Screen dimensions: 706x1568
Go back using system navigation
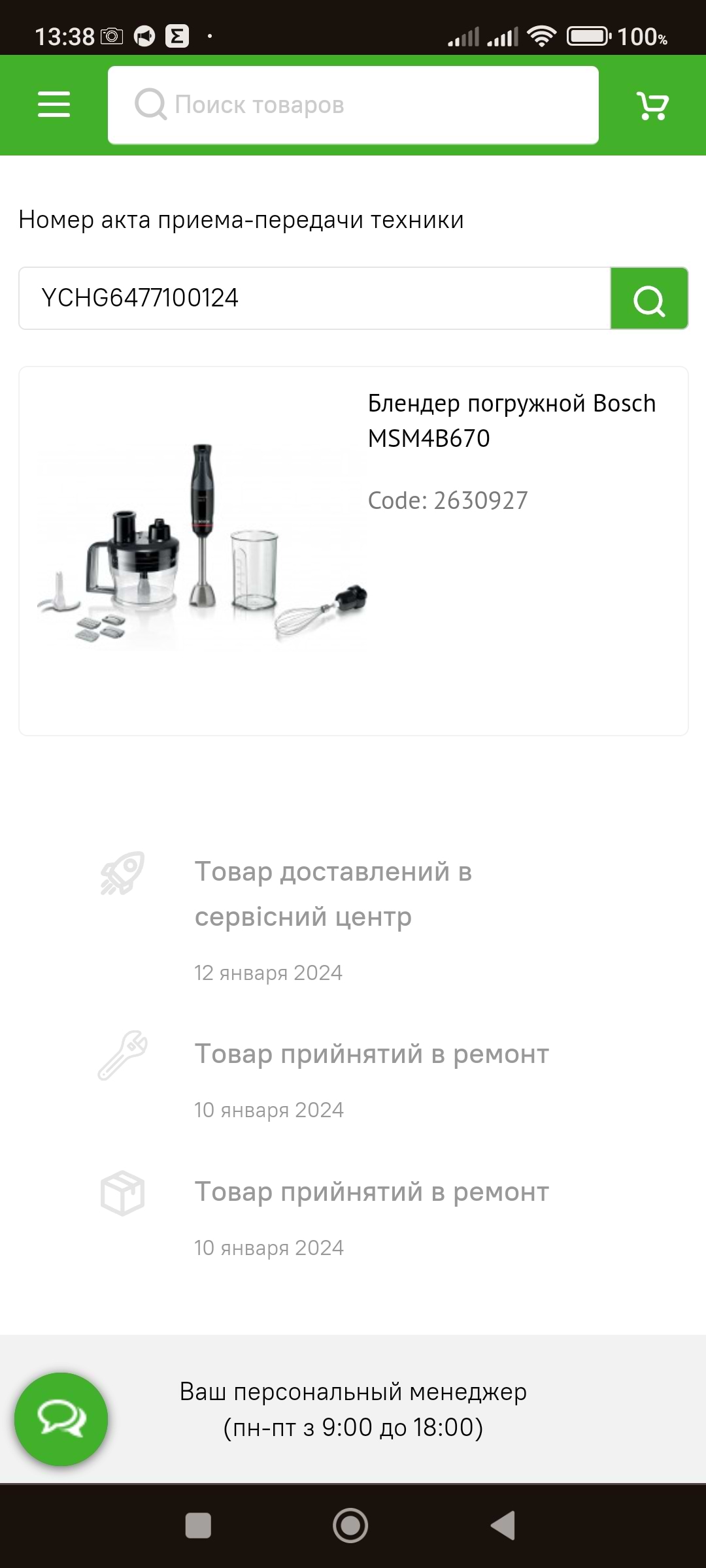[x=503, y=1526]
